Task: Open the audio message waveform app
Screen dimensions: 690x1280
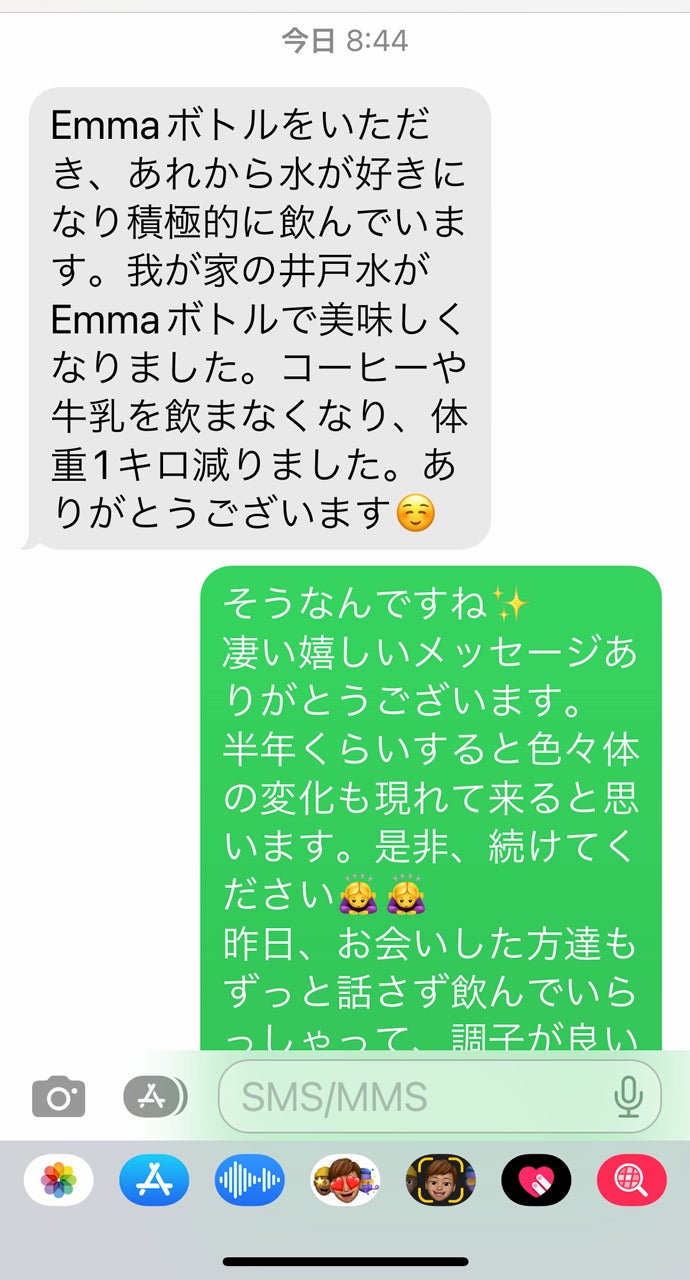Action: coord(249,1180)
